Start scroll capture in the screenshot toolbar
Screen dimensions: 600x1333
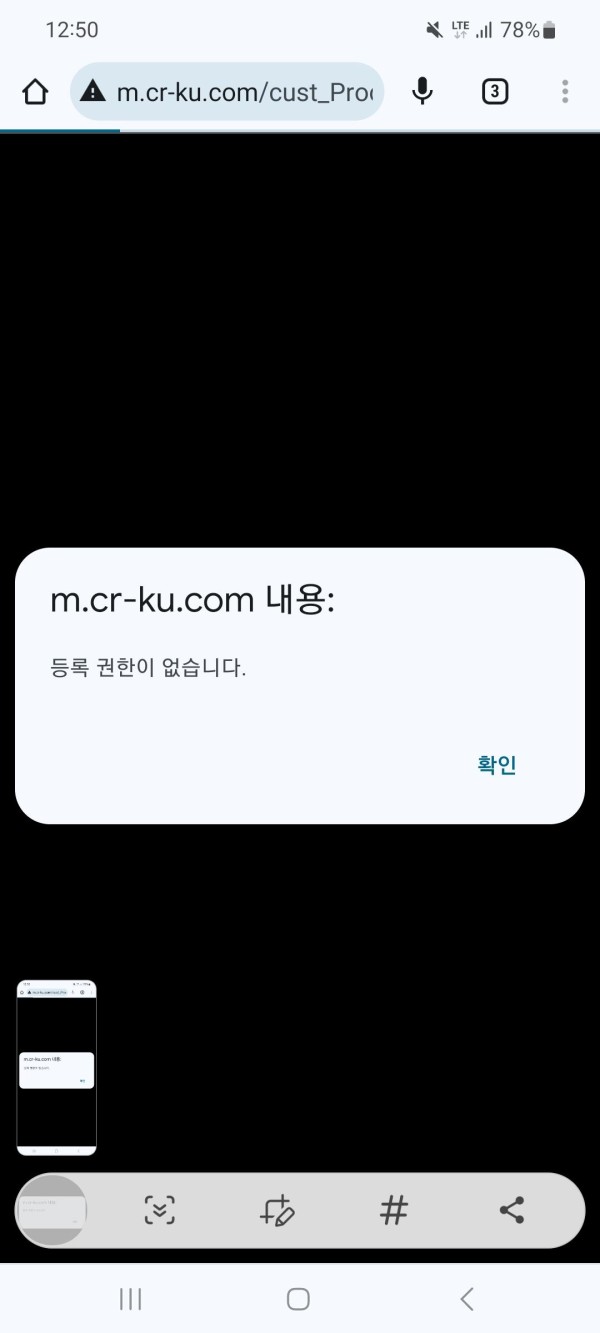coord(159,1211)
